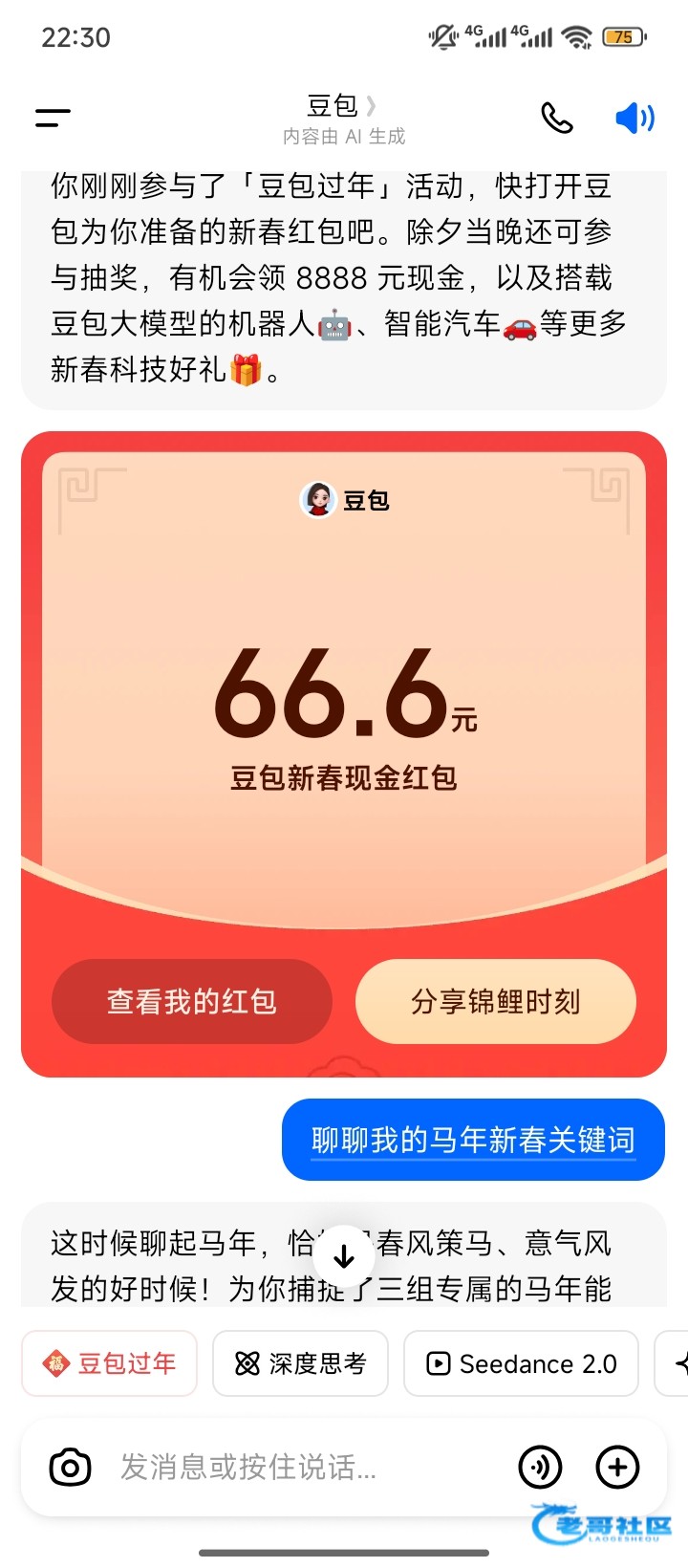Open the side menu drawer
Image resolution: width=688 pixels, height=1568 pixels.
click(53, 119)
